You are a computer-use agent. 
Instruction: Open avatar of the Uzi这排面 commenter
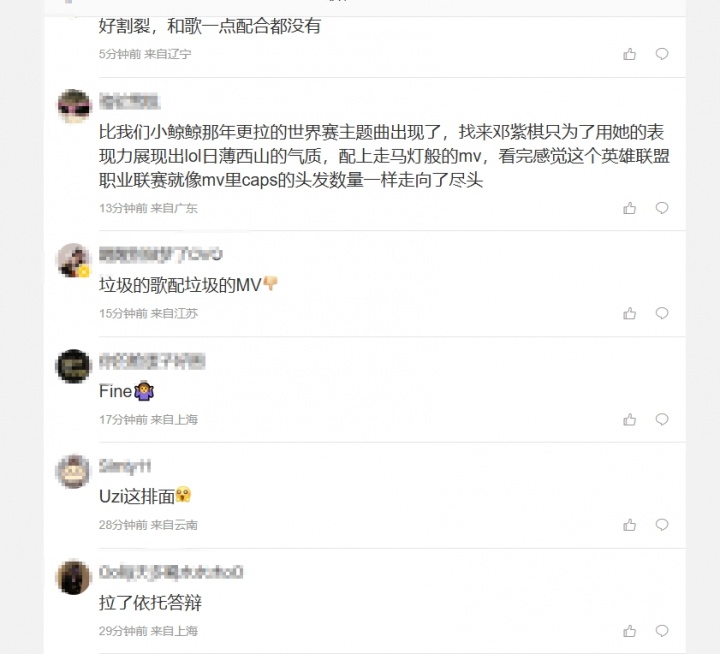click(x=74, y=471)
